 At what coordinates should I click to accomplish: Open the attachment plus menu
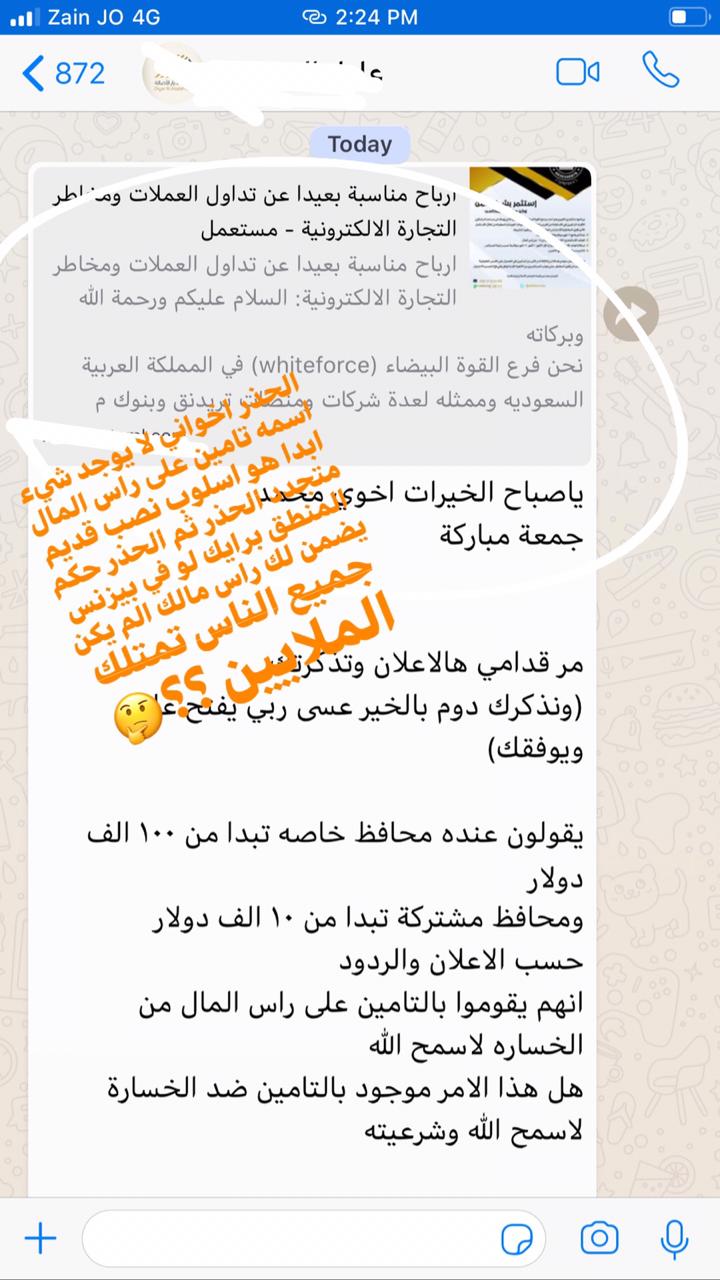[40, 1240]
